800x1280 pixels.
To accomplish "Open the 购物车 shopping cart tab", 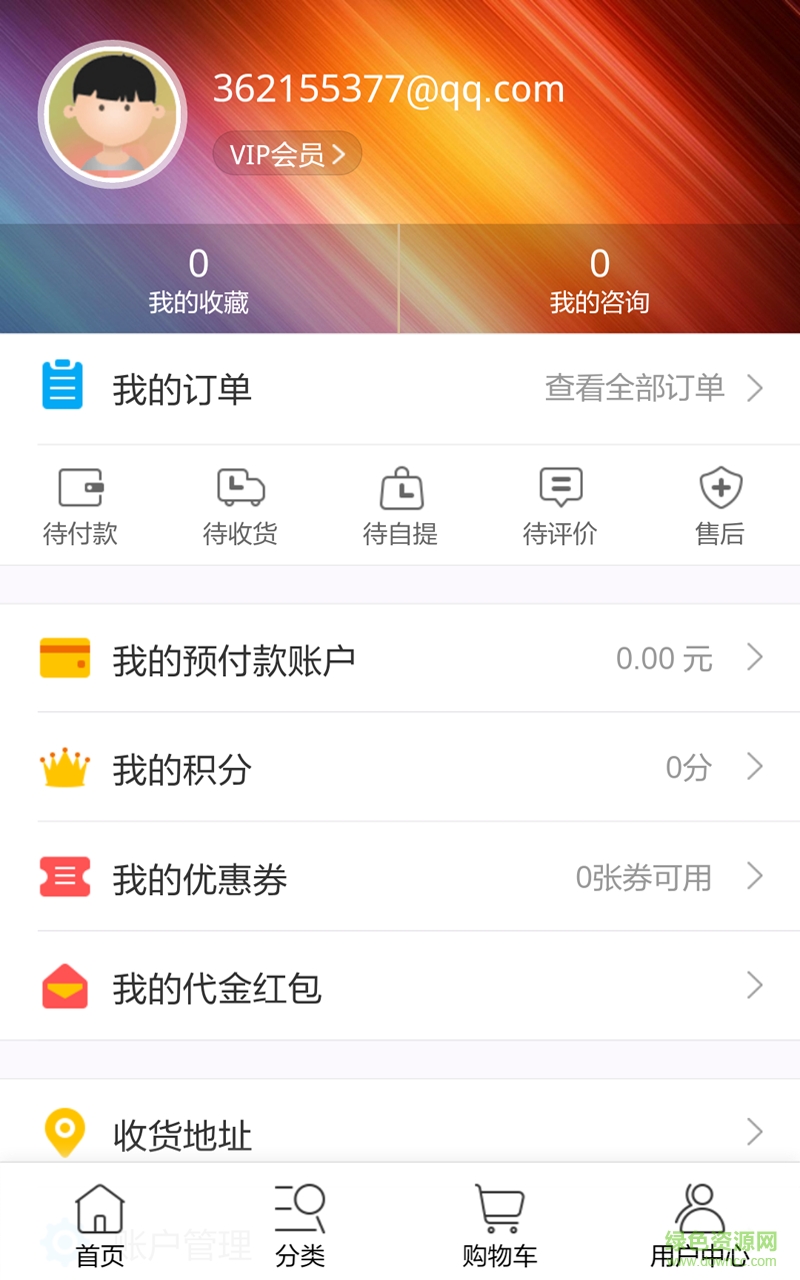I will click(x=500, y=1220).
